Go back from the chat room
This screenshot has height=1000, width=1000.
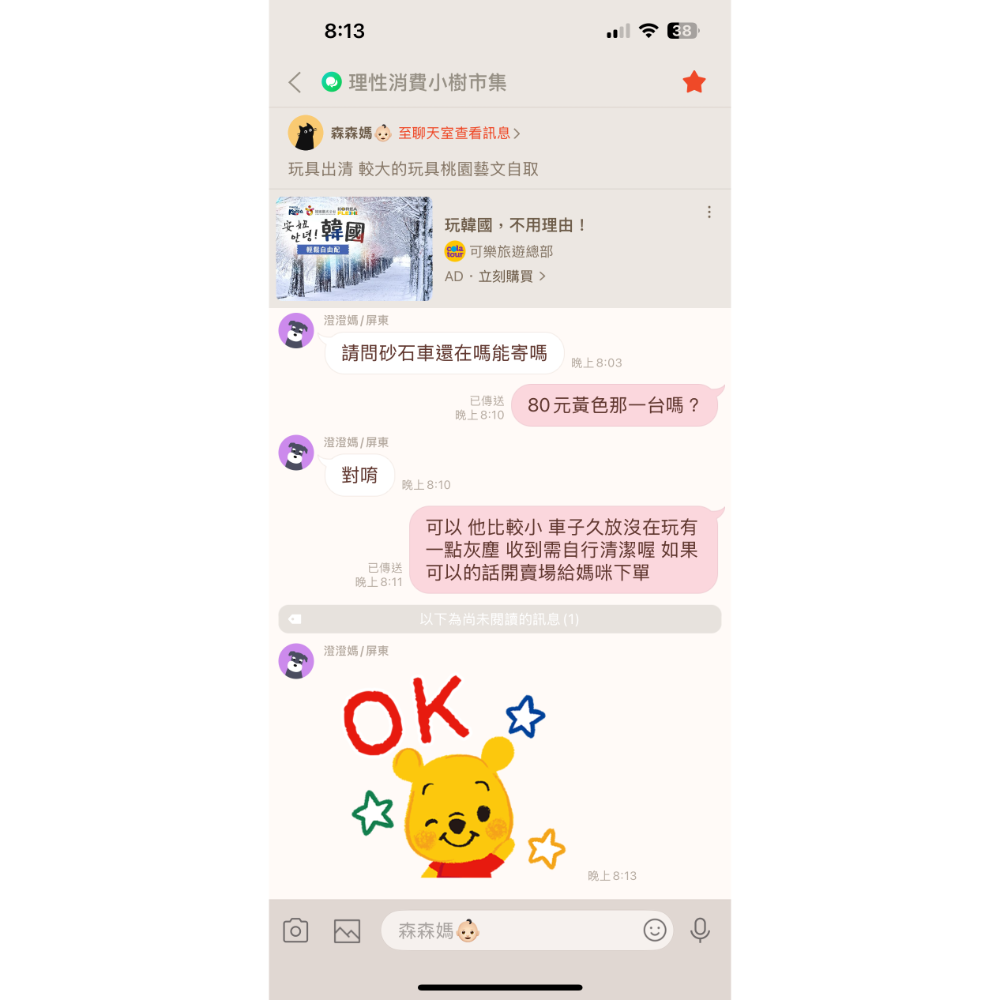pos(294,82)
